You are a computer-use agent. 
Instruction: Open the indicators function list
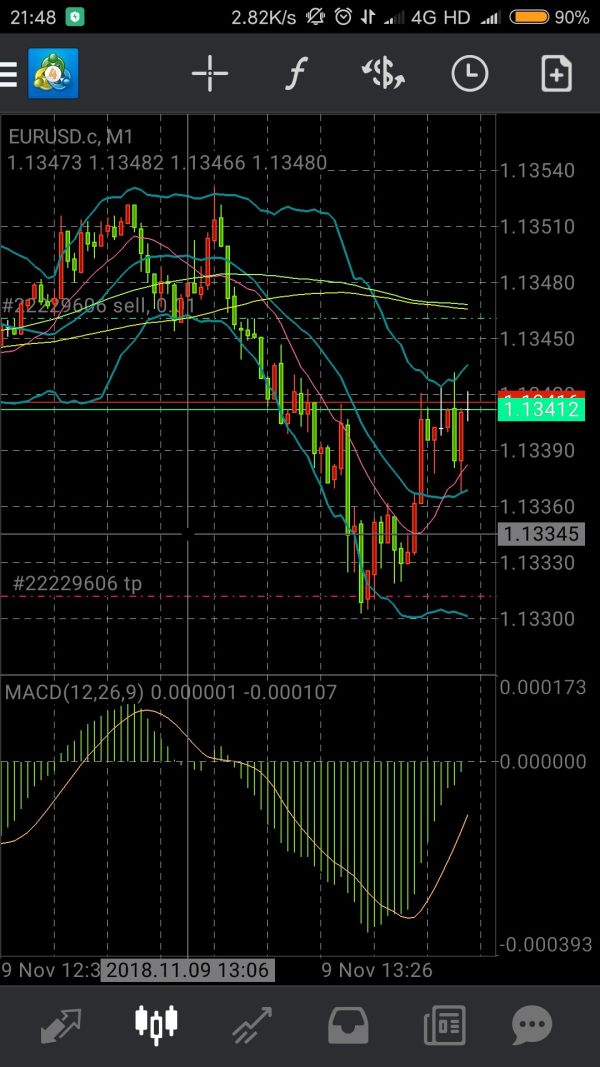pyautogui.click(x=295, y=75)
